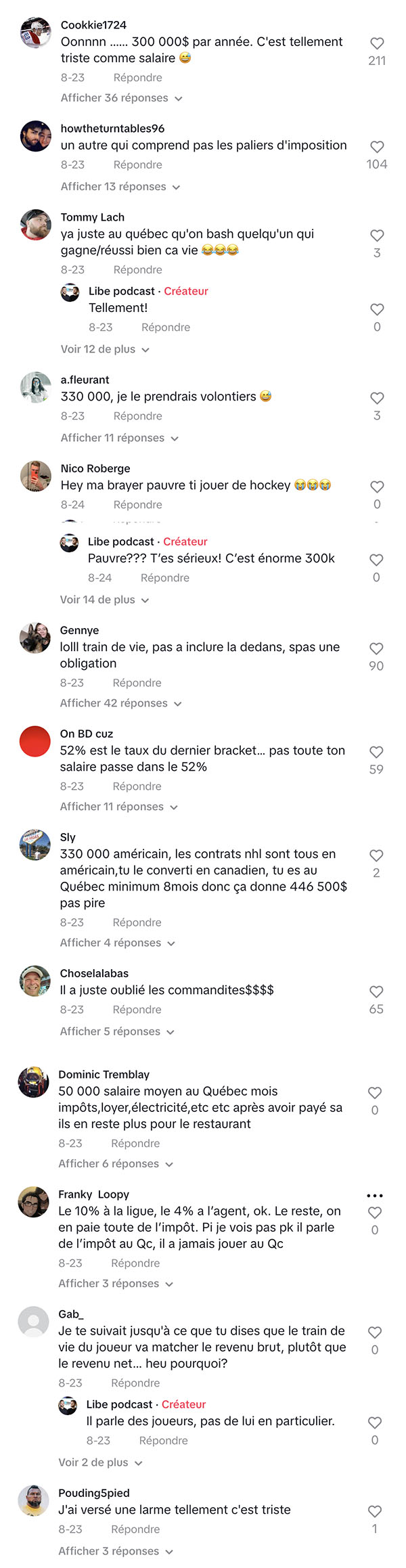Expand the 36 replies under Cookkie1724
Image resolution: width=406 pixels, height=1568 pixels.
click(x=122, y=98)
